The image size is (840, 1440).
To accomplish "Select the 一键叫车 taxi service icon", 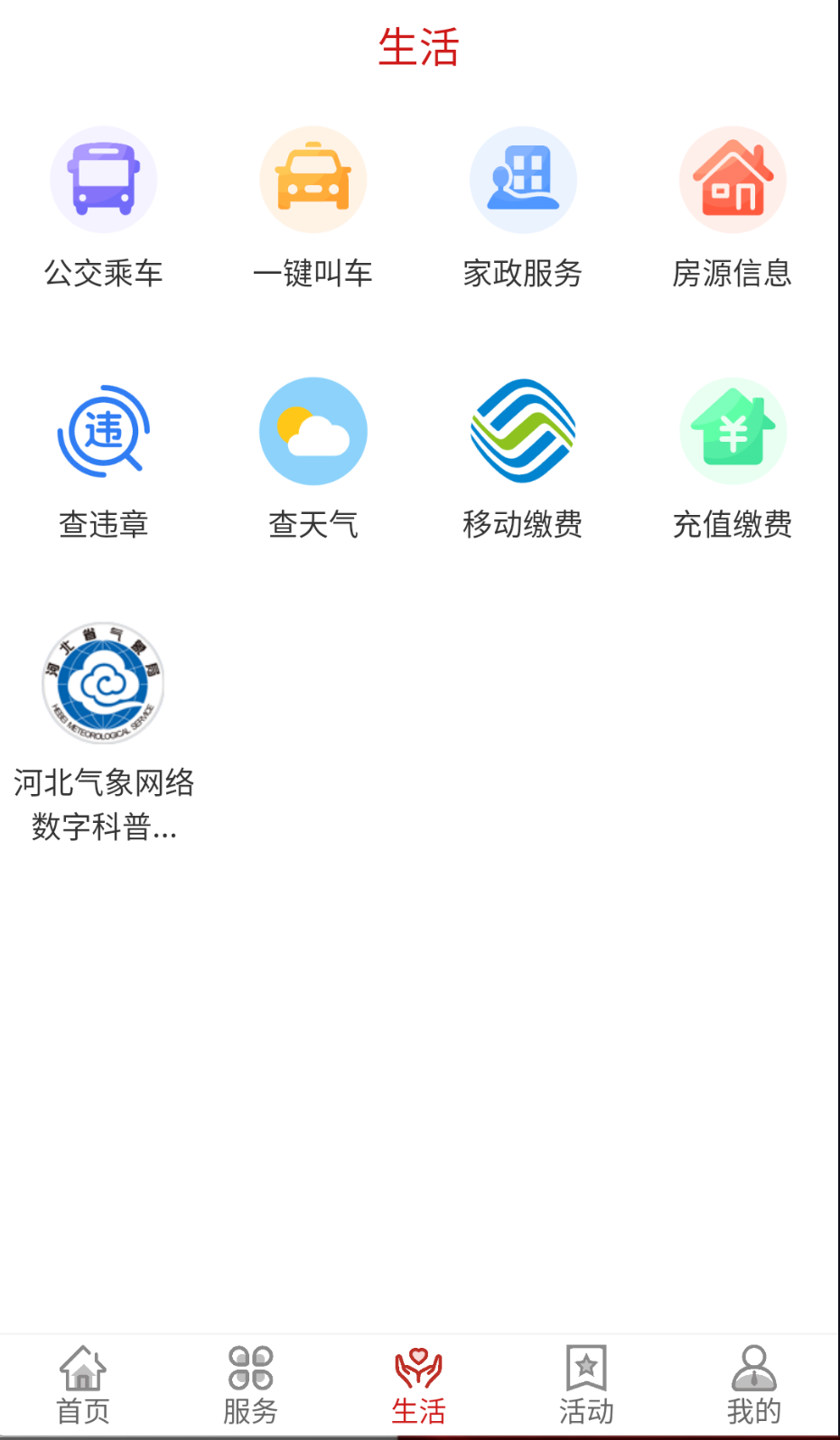I will click(313, 179).
